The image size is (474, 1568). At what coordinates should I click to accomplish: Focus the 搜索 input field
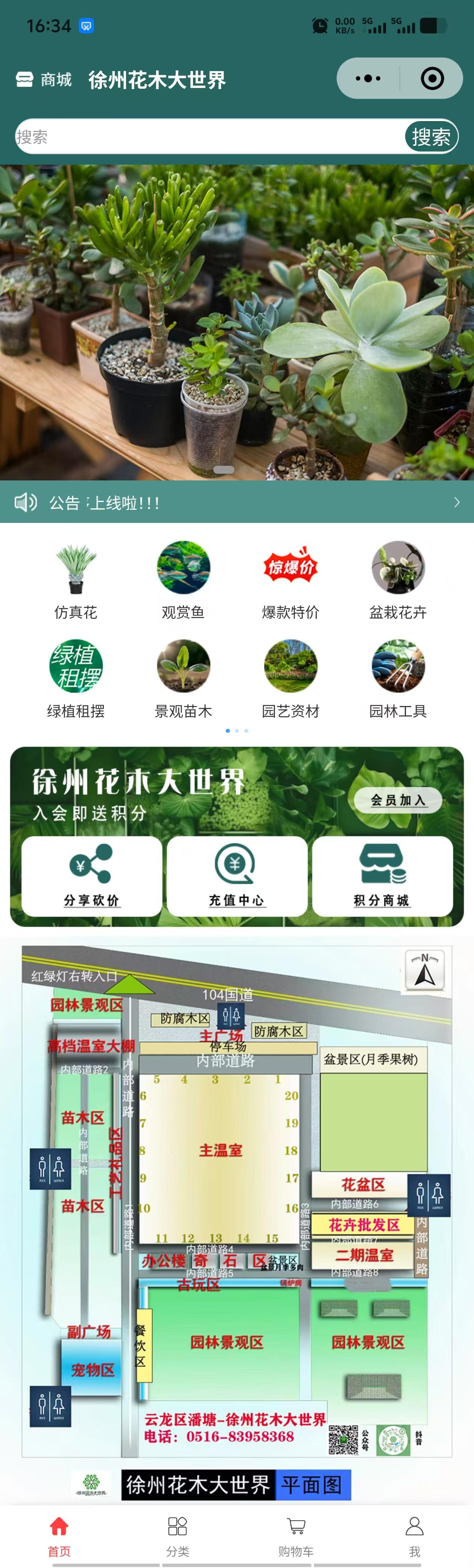[x=207, y=137]
